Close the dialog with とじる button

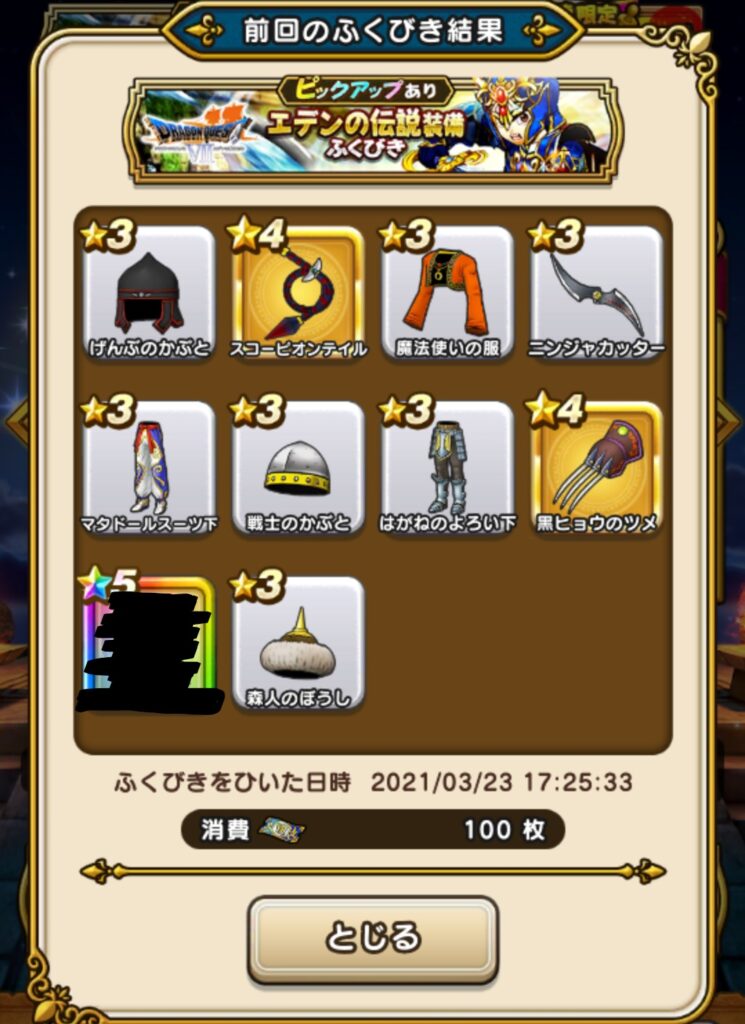coord(372,938)
